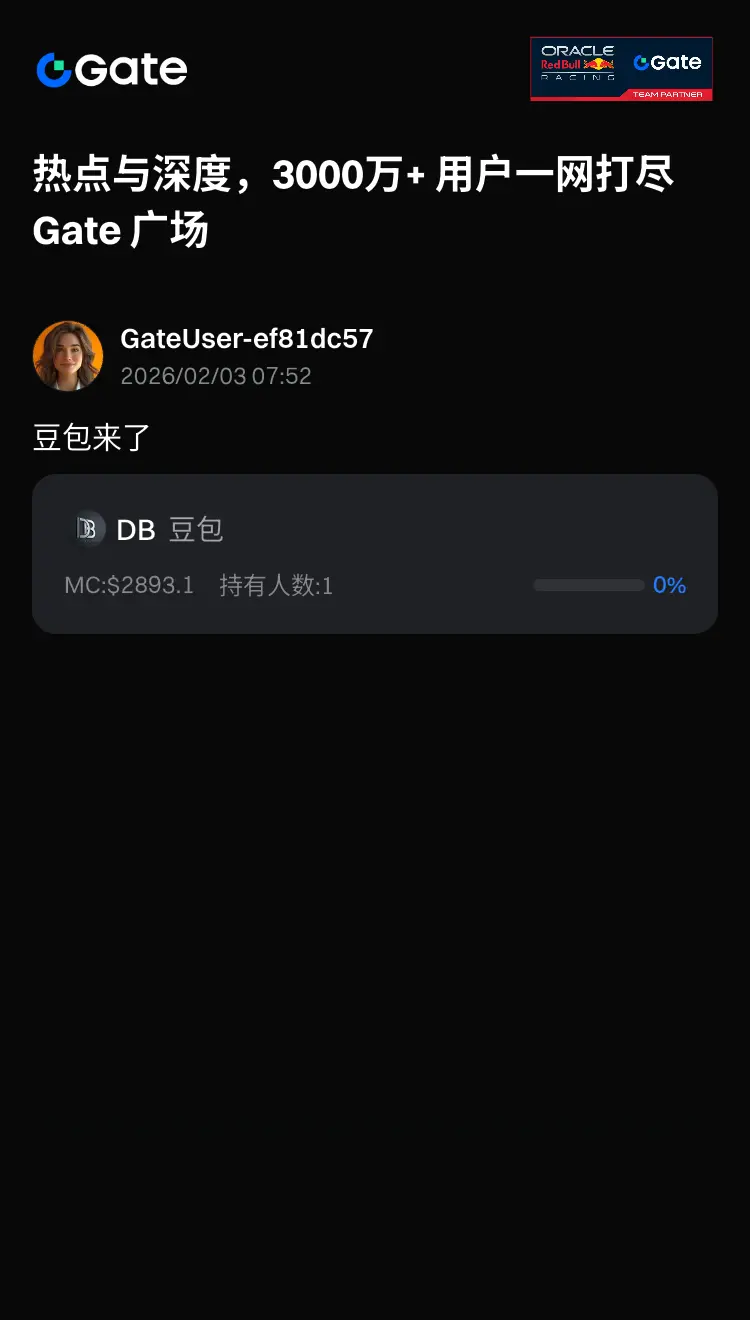Screen dimensions: 750x1320
Task: Click the DB token coin icon
Action: [x=88, y=530]
